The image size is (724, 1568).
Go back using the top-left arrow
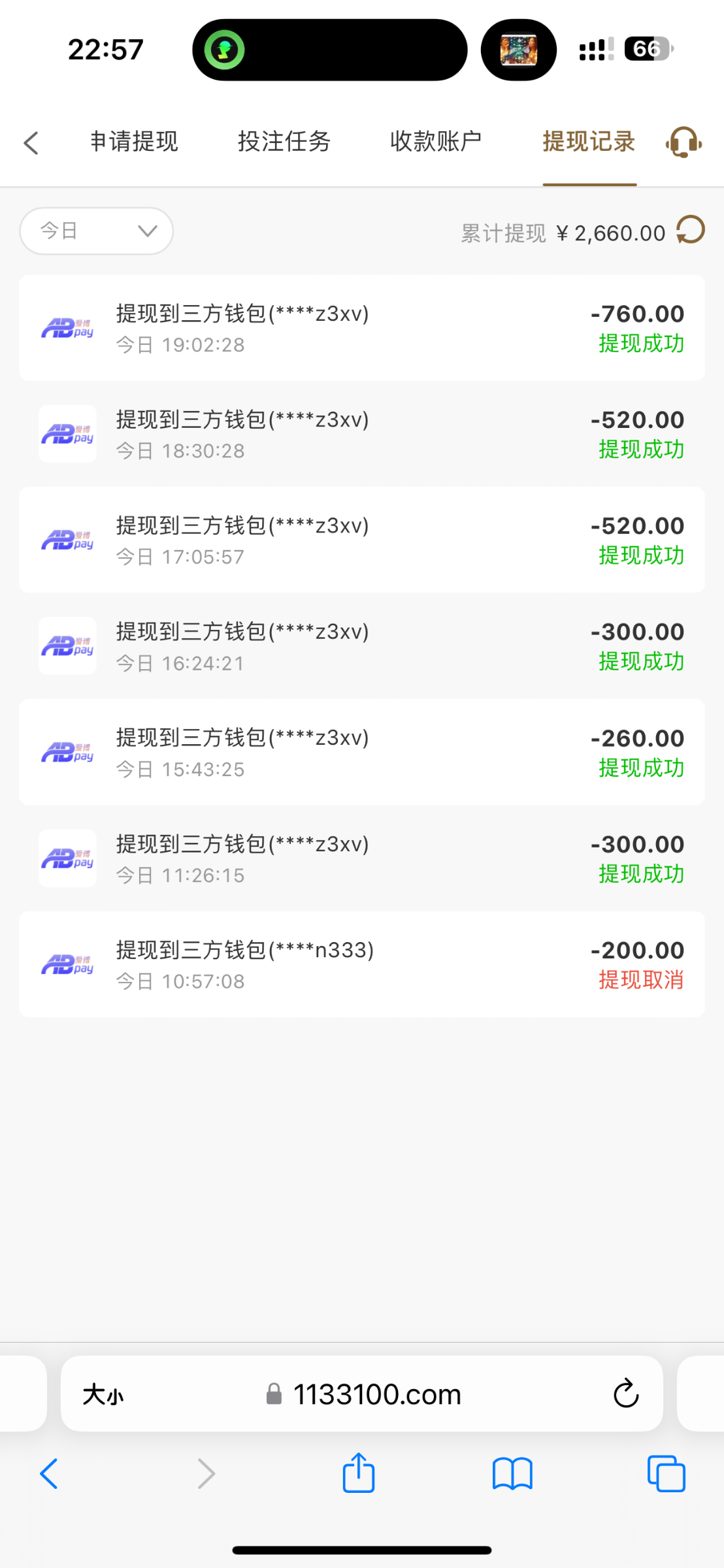[x=31, y=142]
